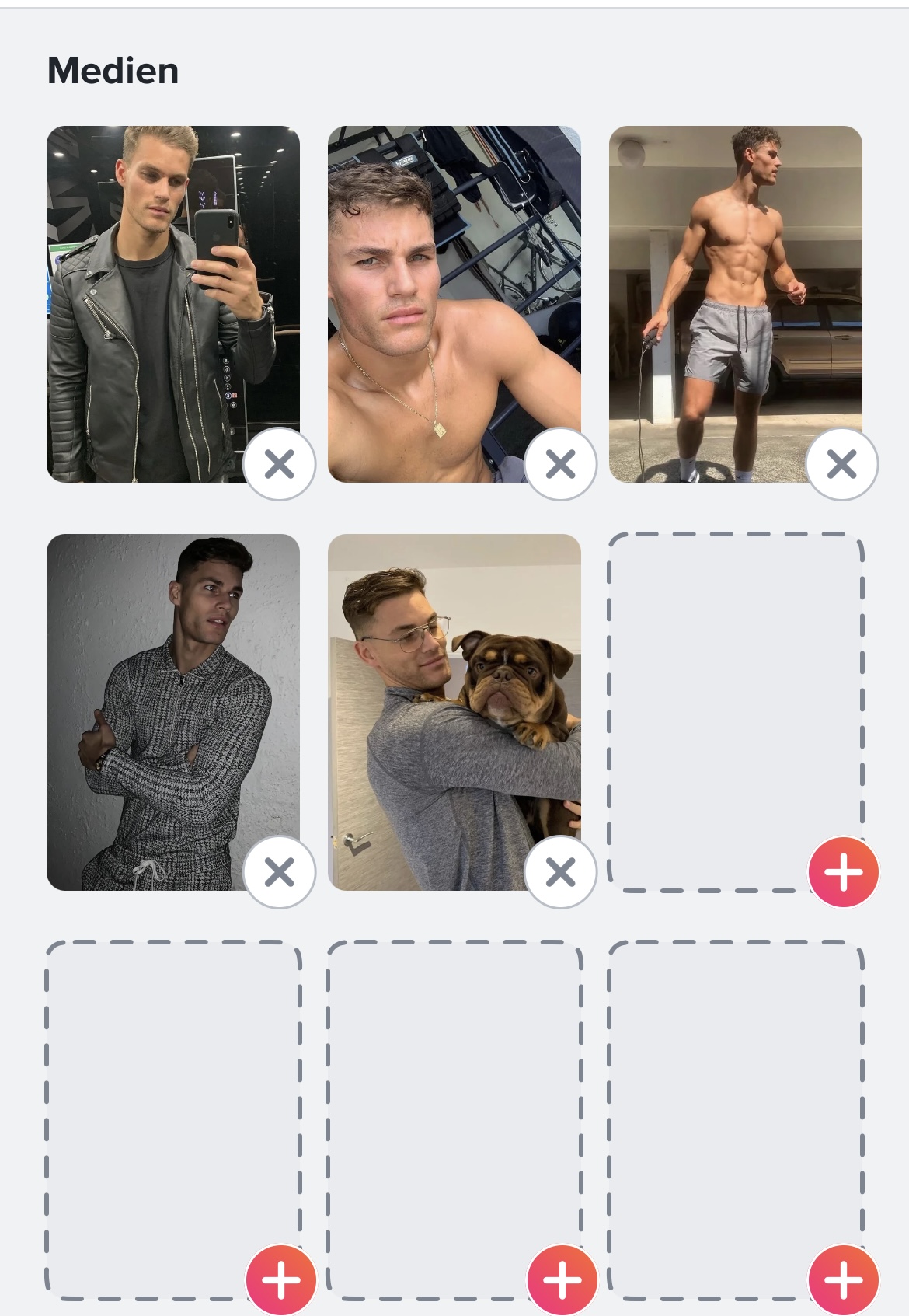Select the grey knit outfit photo tile

(x=172, y=711)
